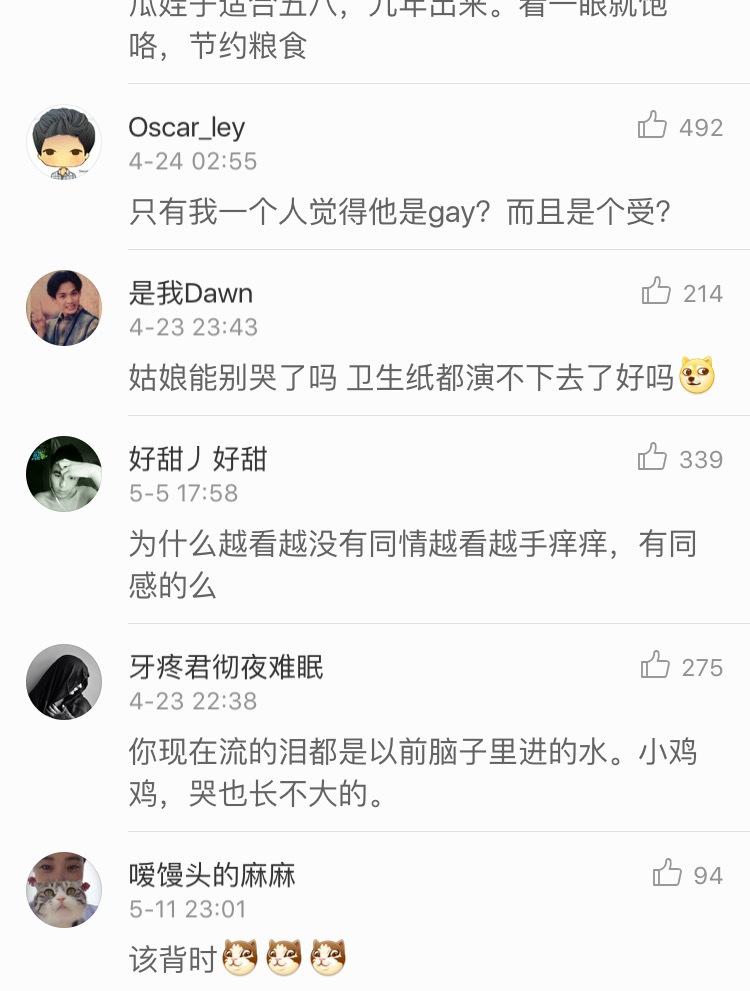The width and height of the screenshot is (750, 991).
Task: Open Oscar_ley's profile picture
Action: pos(64,142)
